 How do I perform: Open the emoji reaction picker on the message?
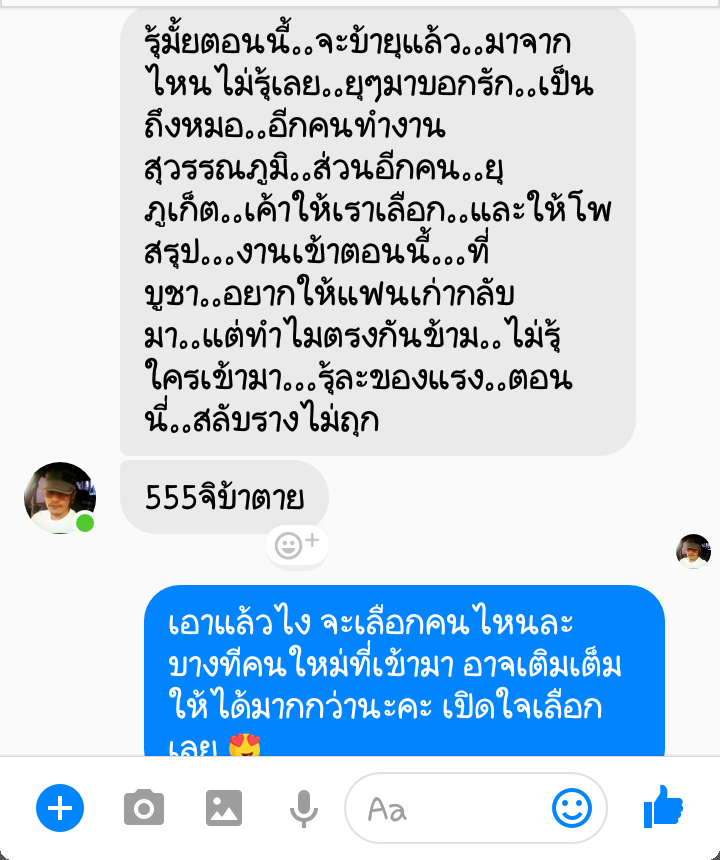tap(296, 544)
